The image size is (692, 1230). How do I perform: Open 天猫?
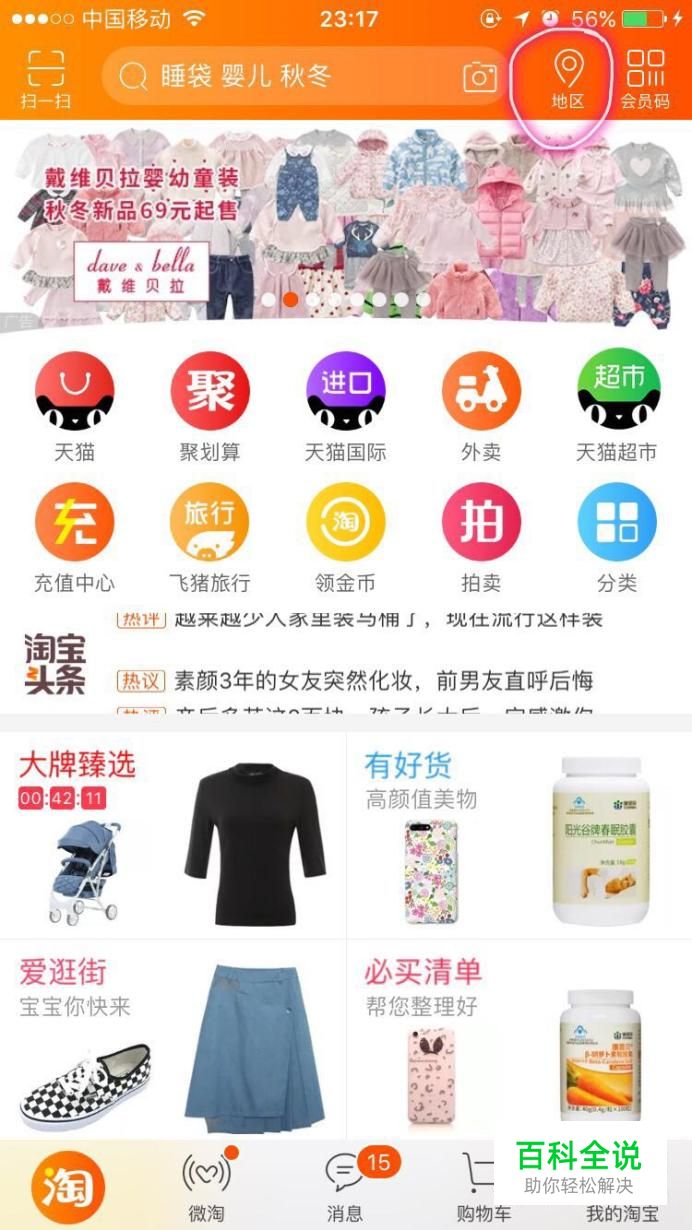(x=75, y=405)
